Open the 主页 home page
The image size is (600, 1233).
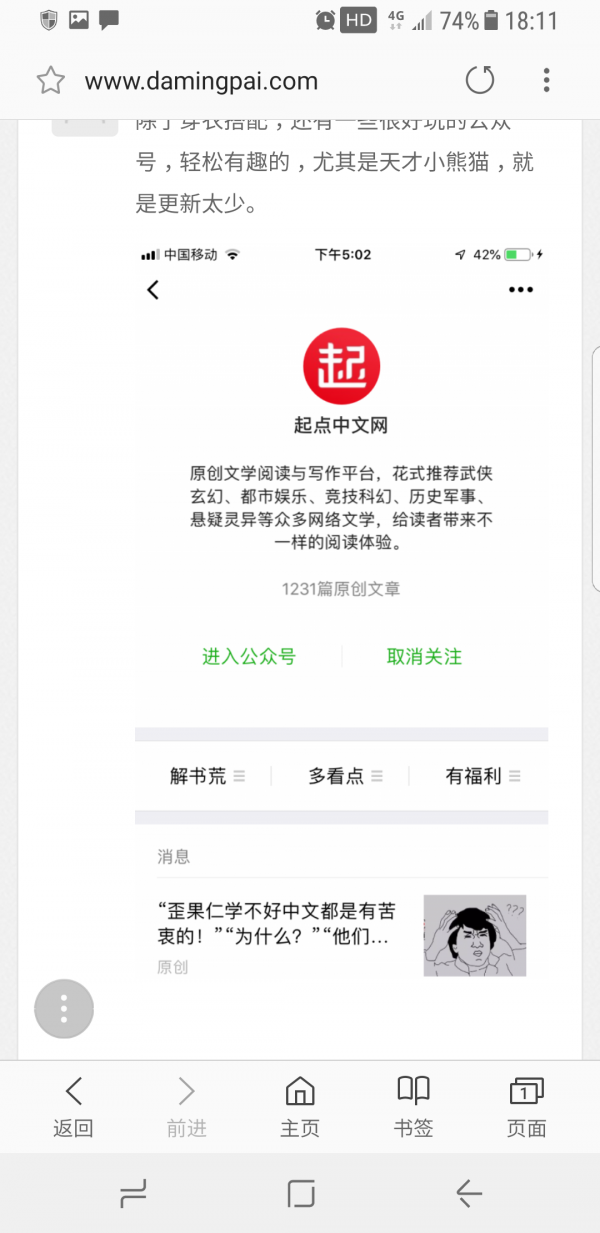tap(300, 1108)
